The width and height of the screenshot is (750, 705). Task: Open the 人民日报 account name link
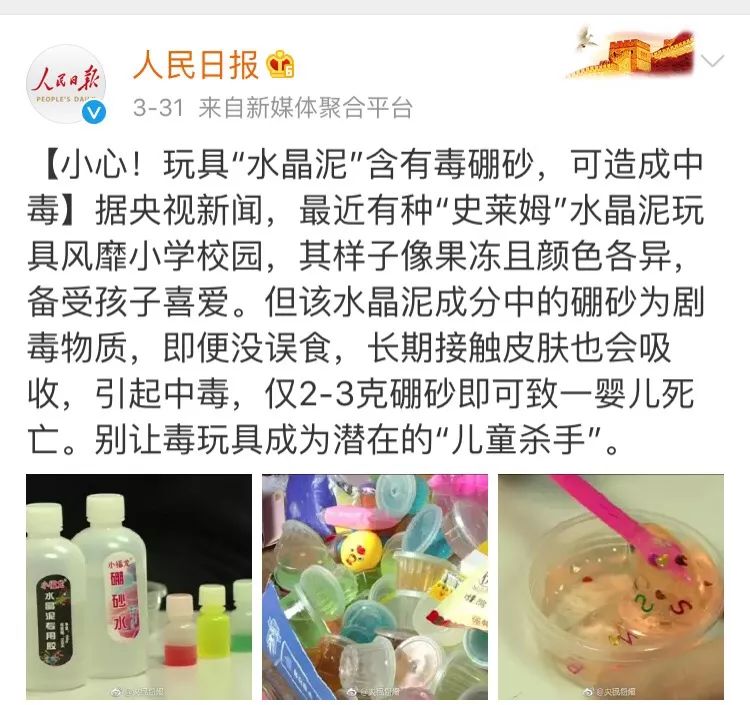[196, 67]
